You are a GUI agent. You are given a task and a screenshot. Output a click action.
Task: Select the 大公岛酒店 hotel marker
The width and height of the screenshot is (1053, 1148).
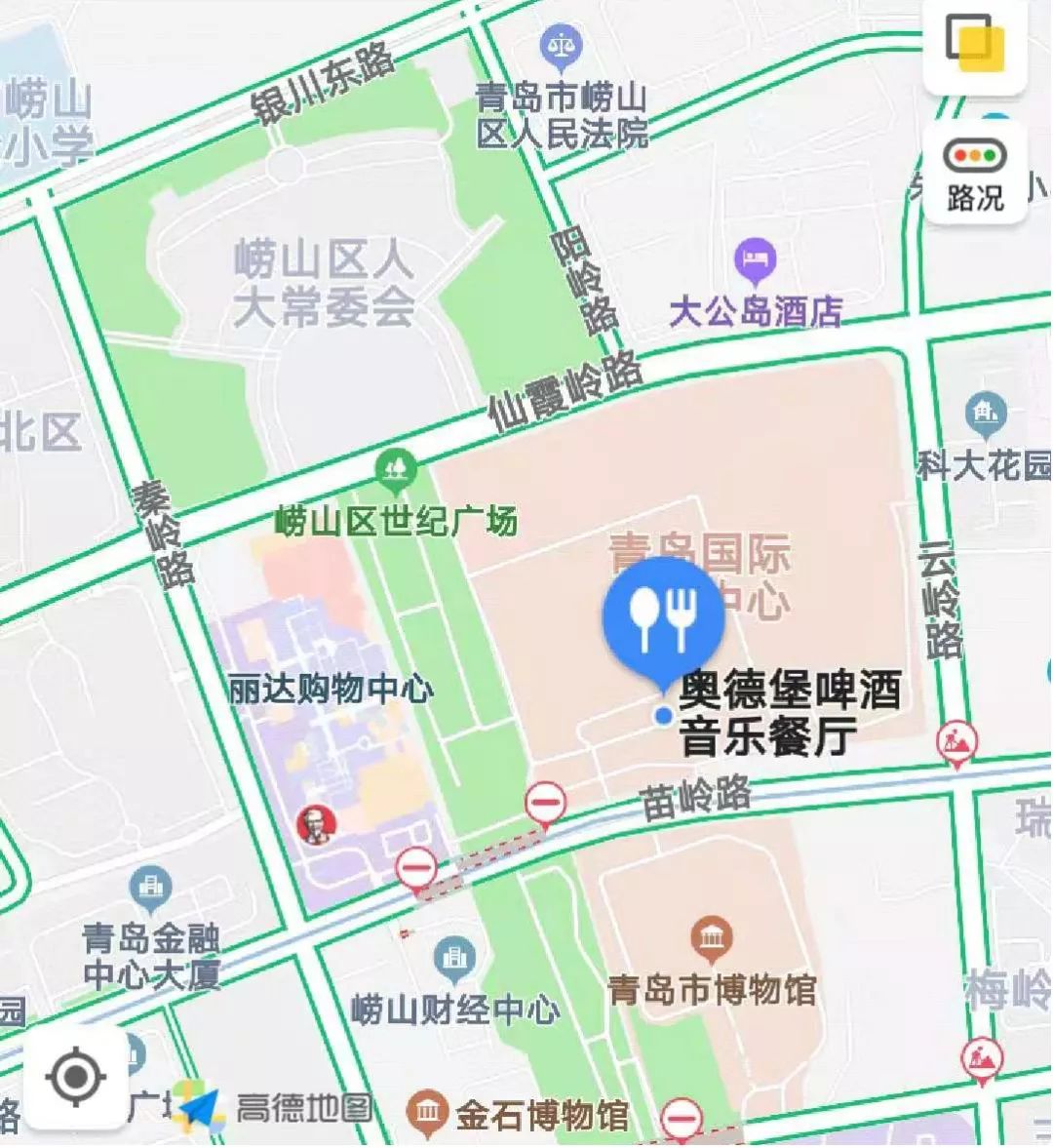[x=755, y=260]
